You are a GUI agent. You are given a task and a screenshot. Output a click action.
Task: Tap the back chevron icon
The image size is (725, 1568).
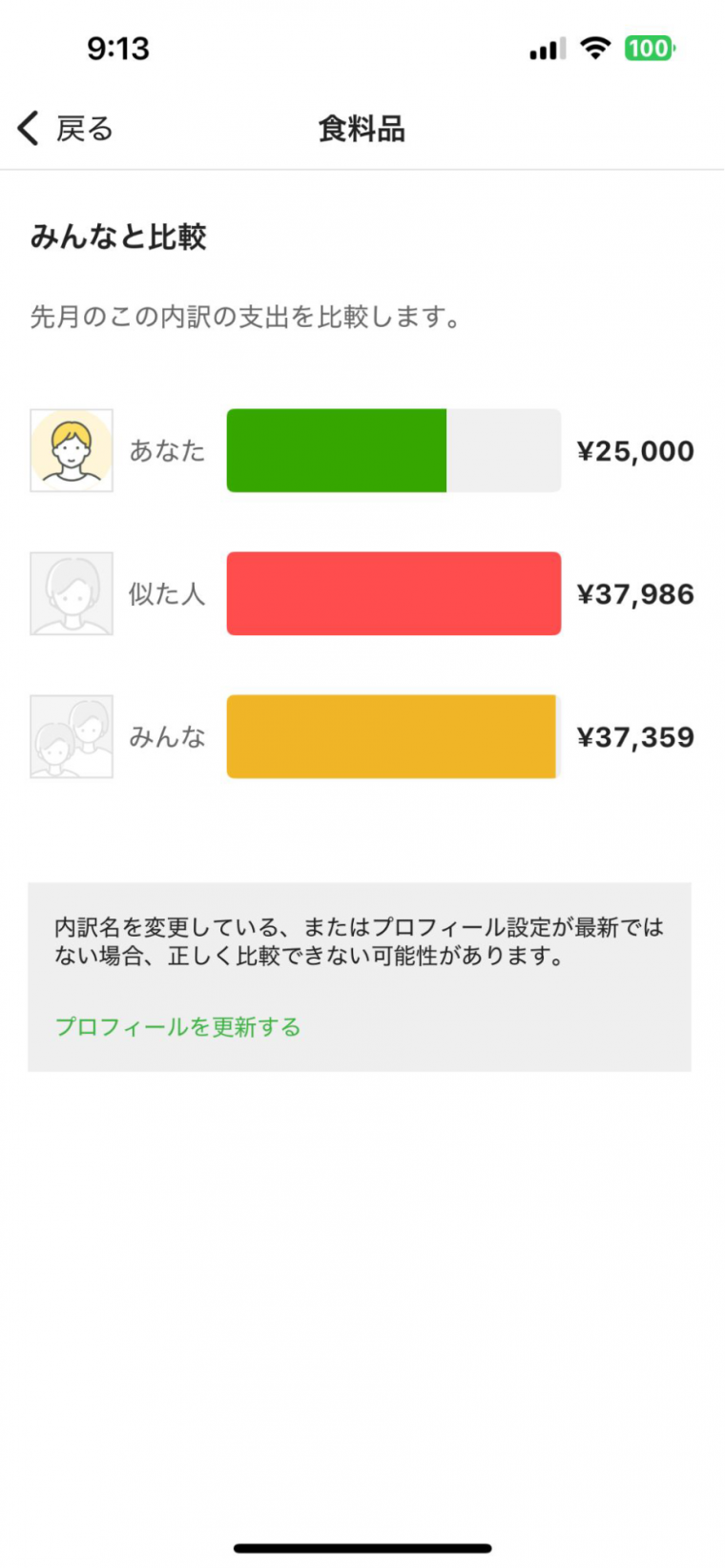25,127
